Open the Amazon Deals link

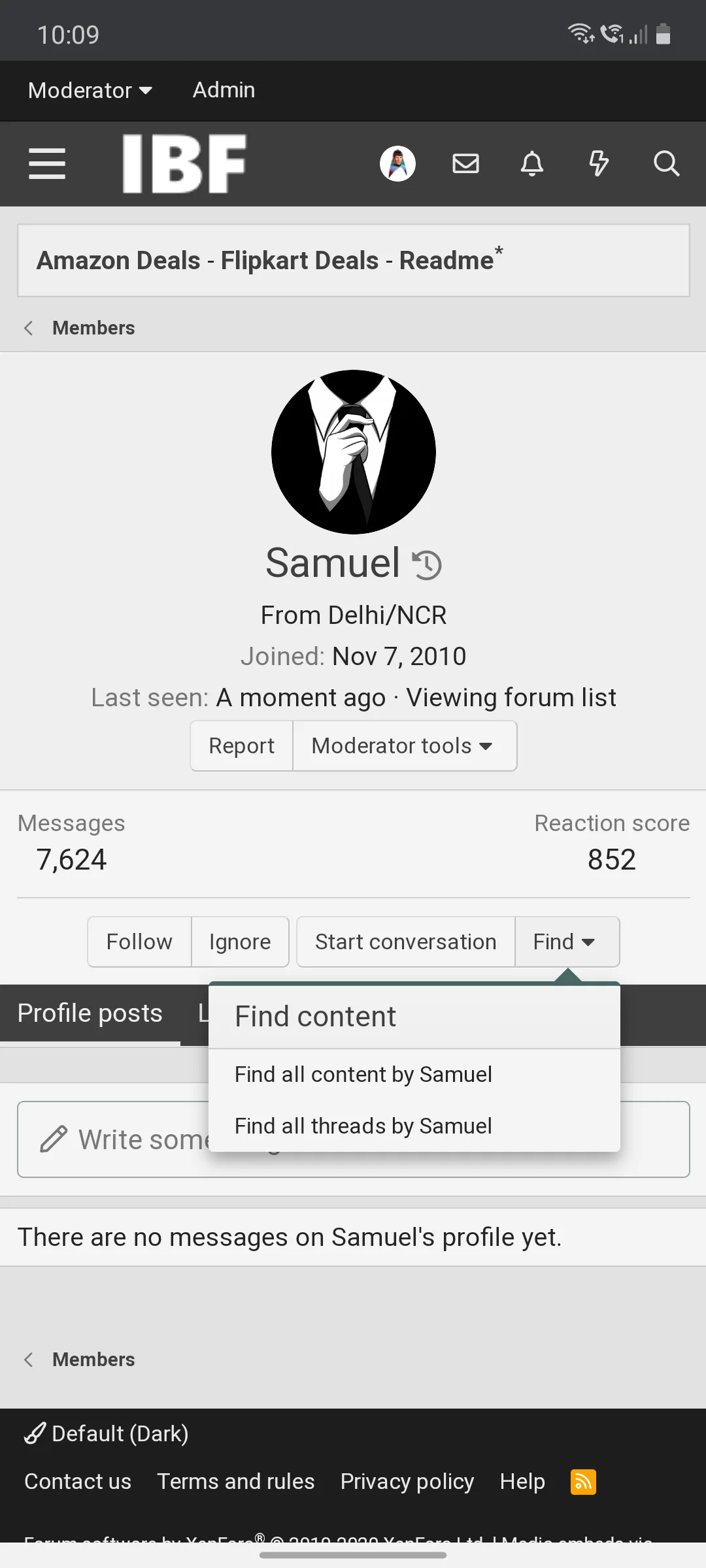118,261
